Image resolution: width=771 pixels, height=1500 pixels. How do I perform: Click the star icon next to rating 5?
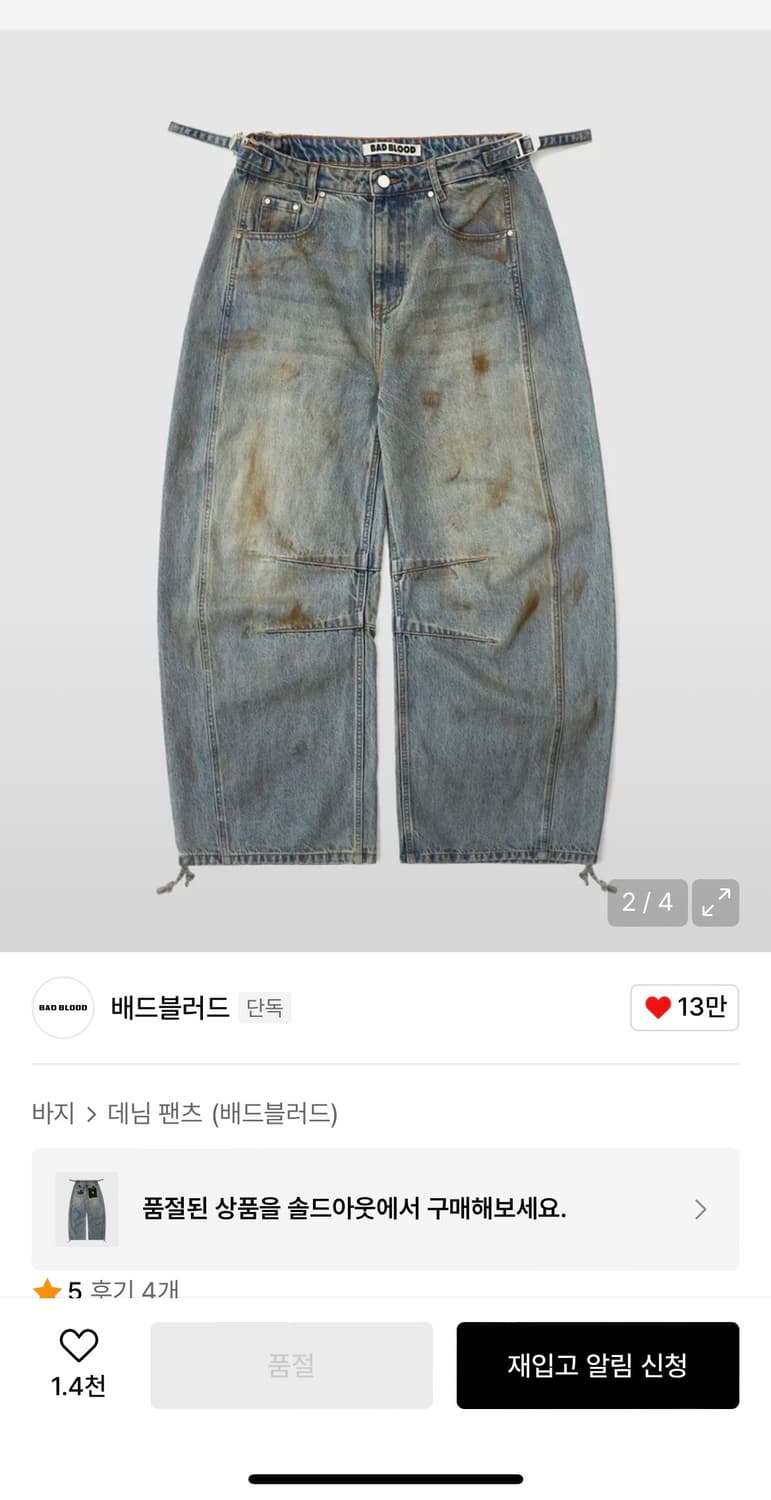pyautogui.click(x=47, y=1290)
